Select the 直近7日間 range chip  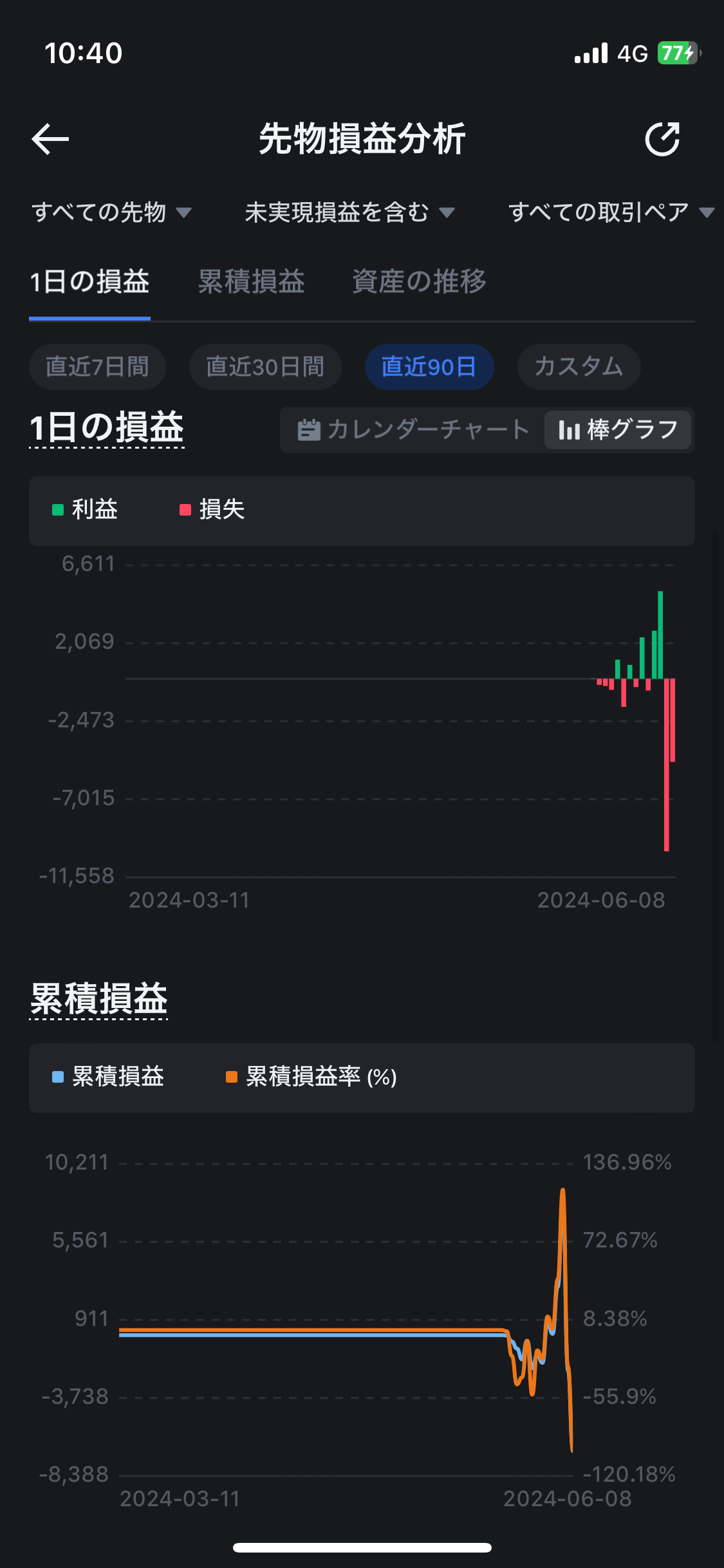point(97,367)
